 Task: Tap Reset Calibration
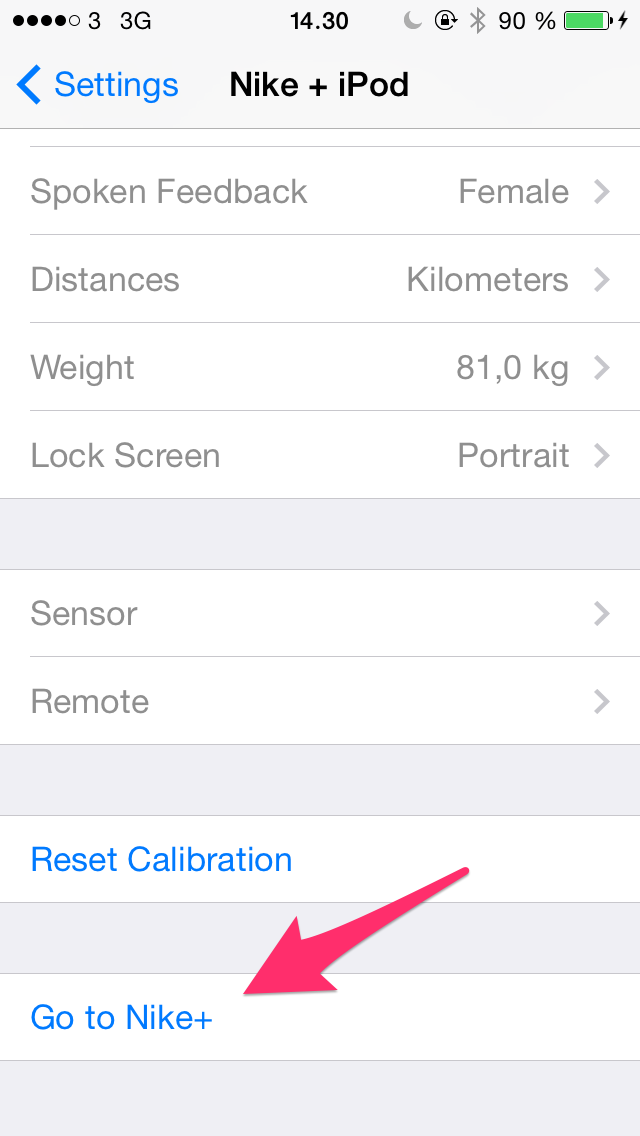click(162, 860)
